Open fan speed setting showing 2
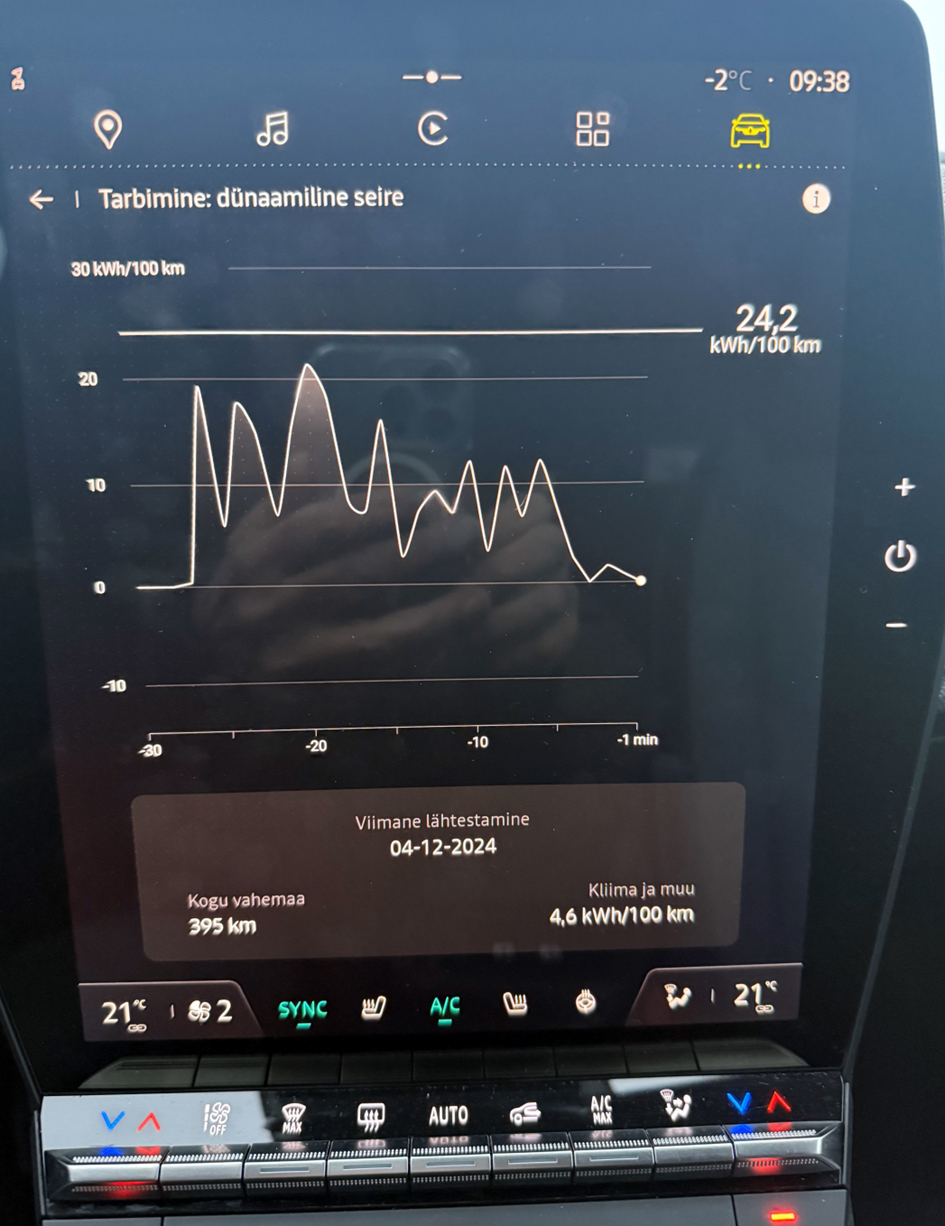 coord(210,1011)
